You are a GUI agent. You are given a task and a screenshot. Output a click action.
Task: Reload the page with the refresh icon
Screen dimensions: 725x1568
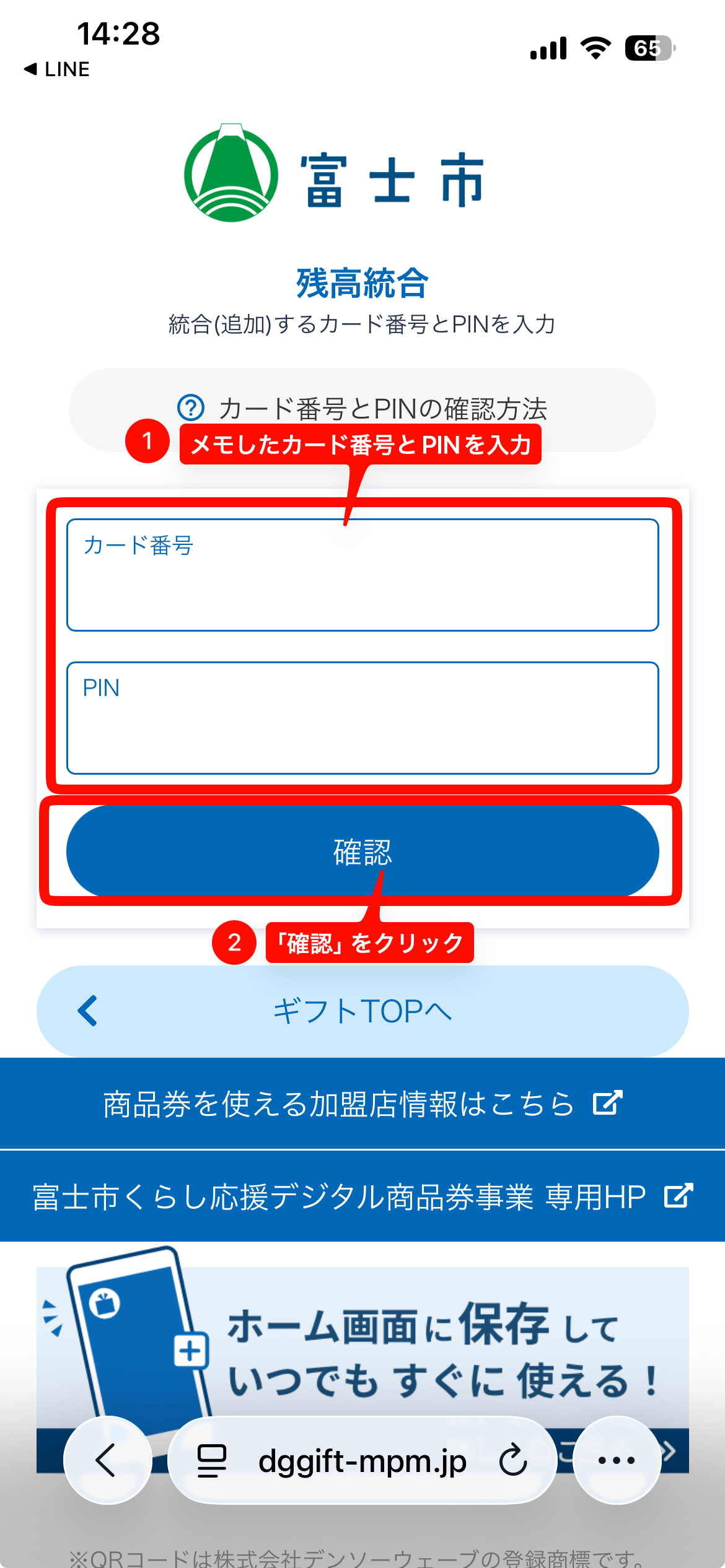513,1461
